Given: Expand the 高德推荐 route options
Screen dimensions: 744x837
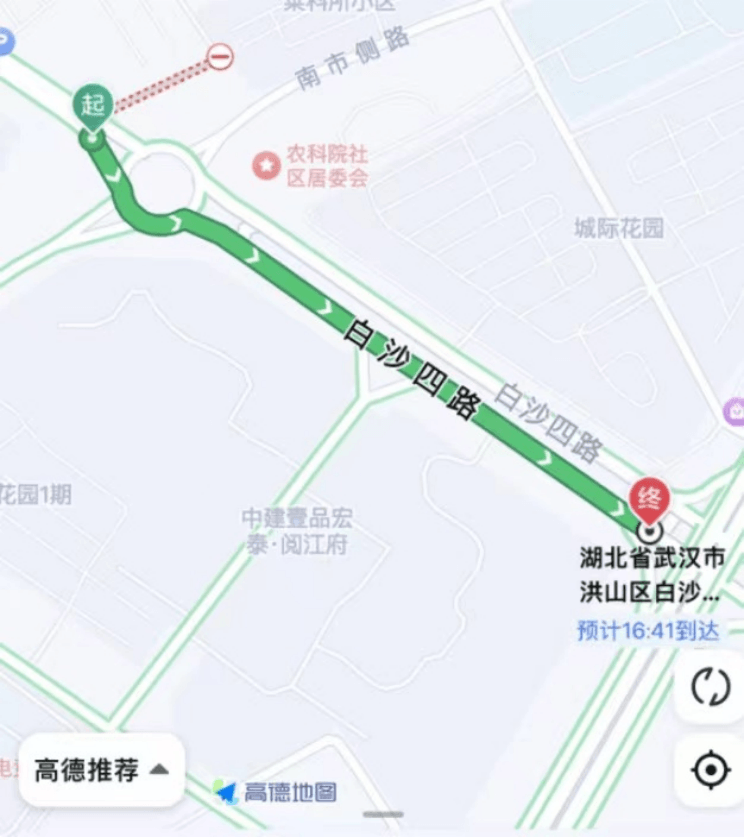Looking at the screenshot, I should point(102,770).
